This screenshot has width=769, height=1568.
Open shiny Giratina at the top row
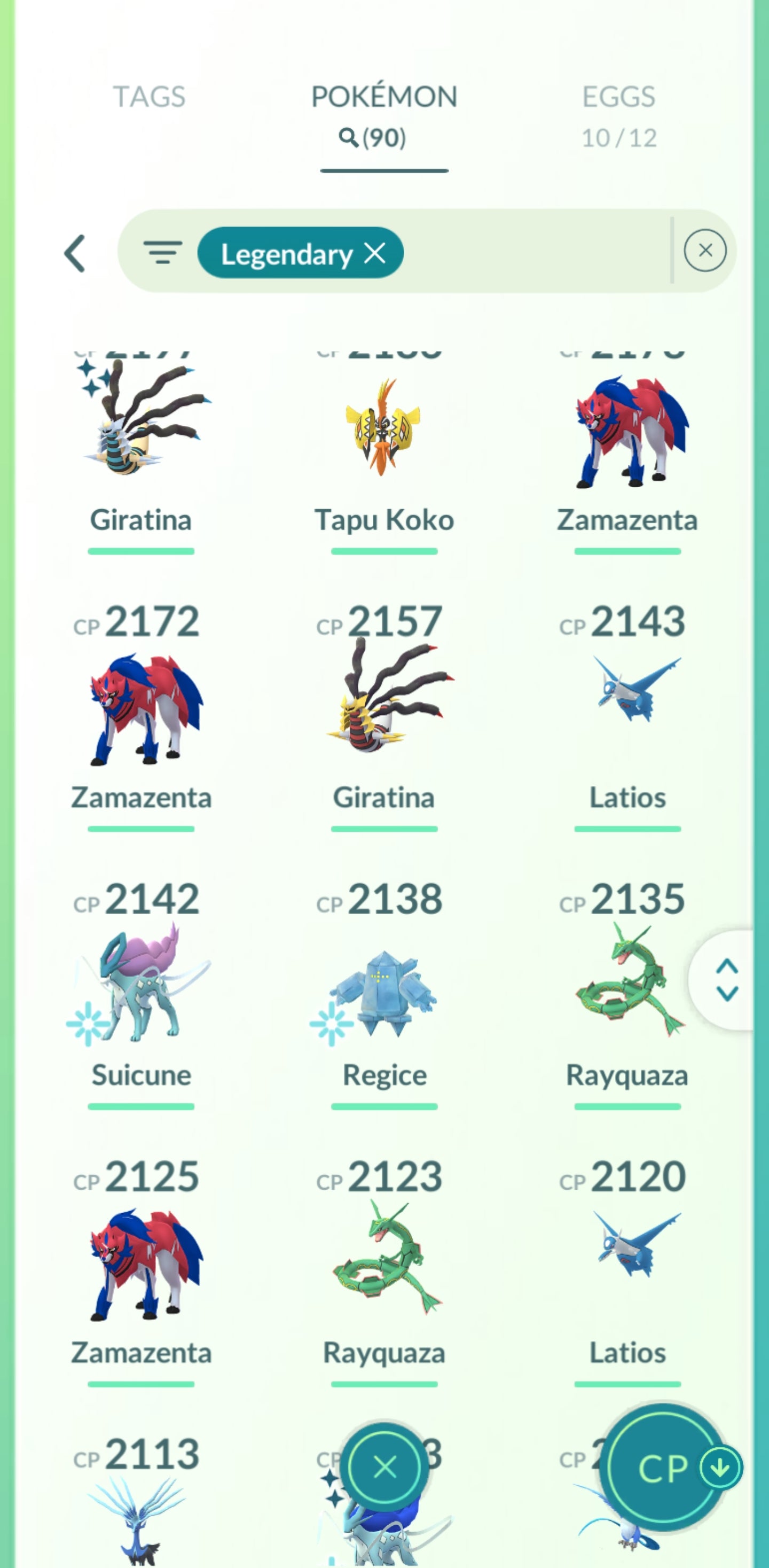tap(141, 426)
